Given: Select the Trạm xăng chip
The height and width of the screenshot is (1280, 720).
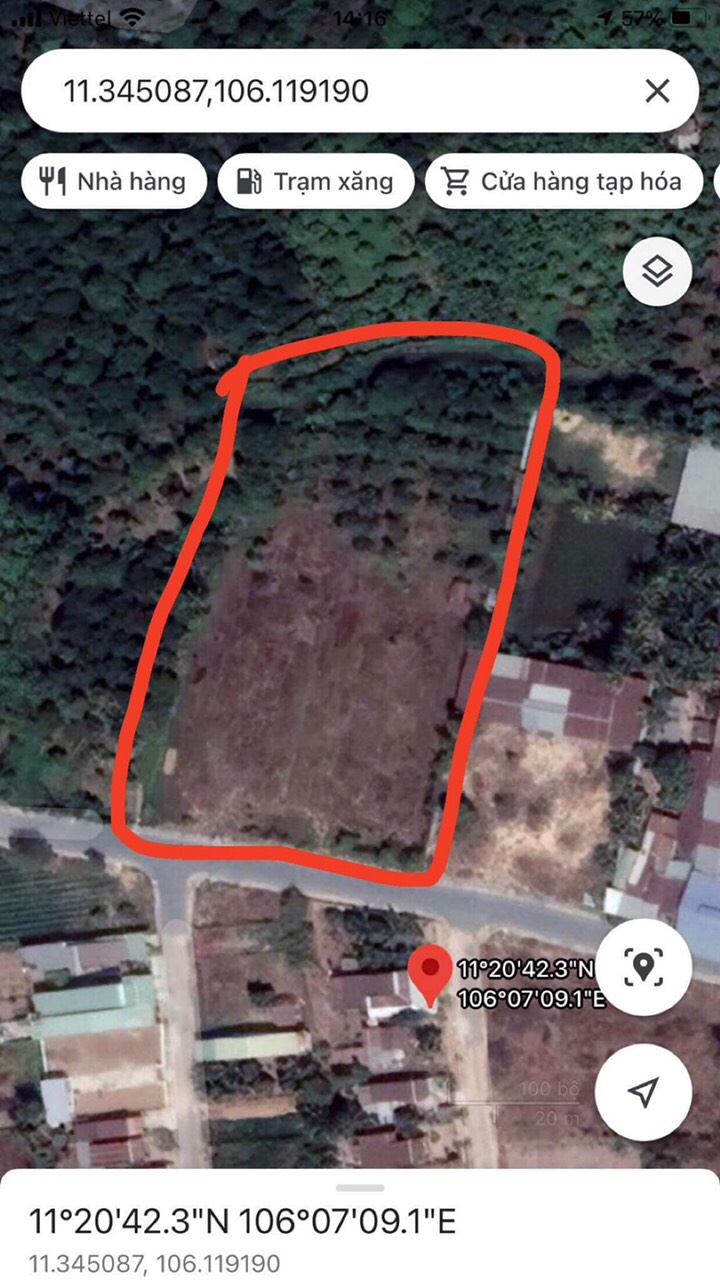Looking at the screenshot, I should click(x=316, y=181).
